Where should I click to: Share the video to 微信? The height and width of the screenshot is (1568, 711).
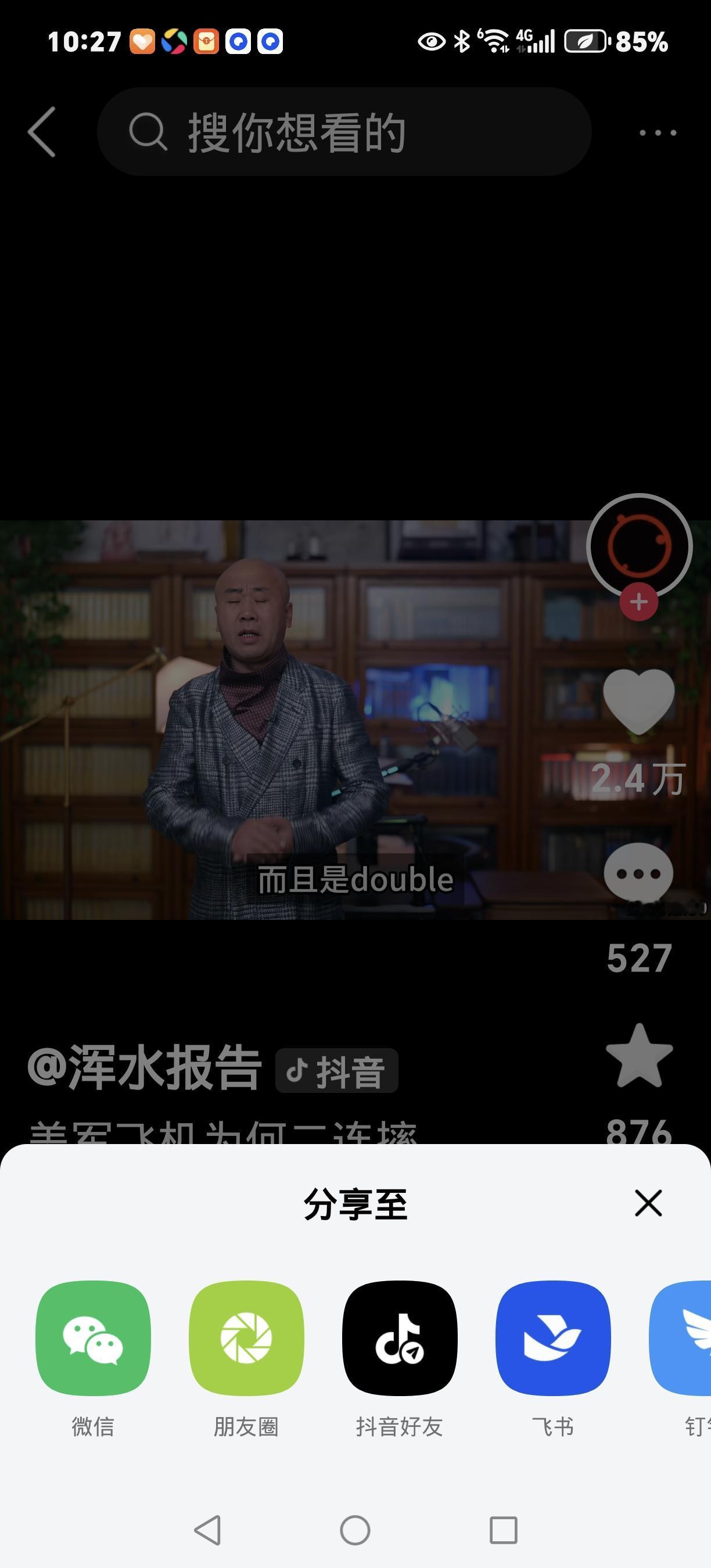click(92, 1338)
